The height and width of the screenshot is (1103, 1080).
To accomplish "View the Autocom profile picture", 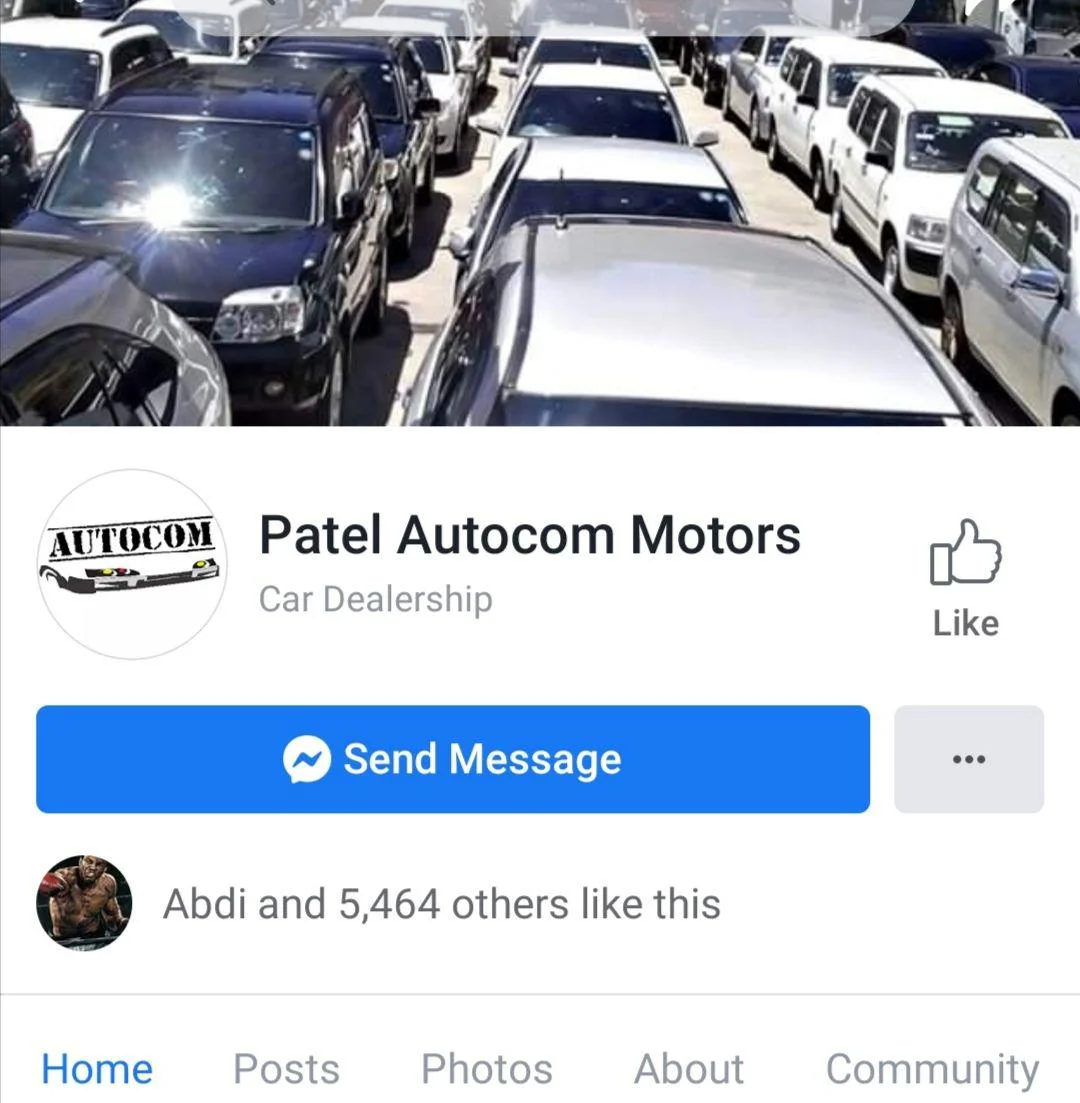I will (132, 564).
